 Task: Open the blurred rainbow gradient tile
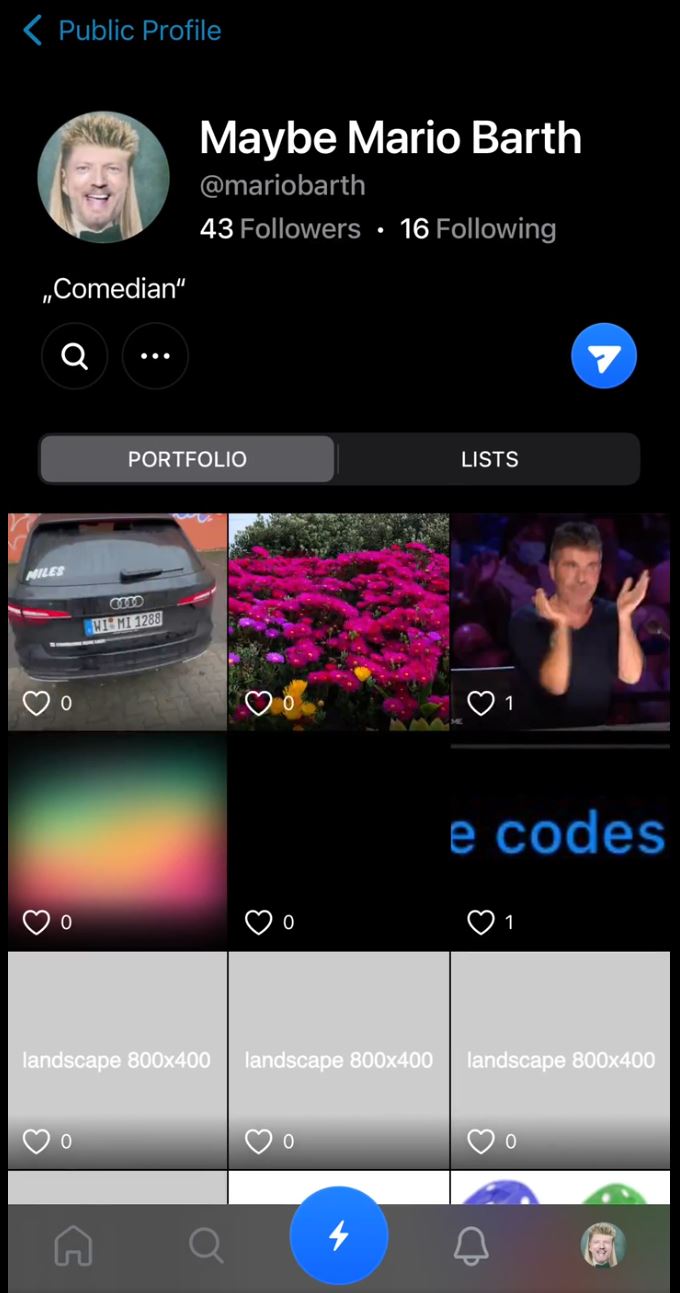[117, 830]
